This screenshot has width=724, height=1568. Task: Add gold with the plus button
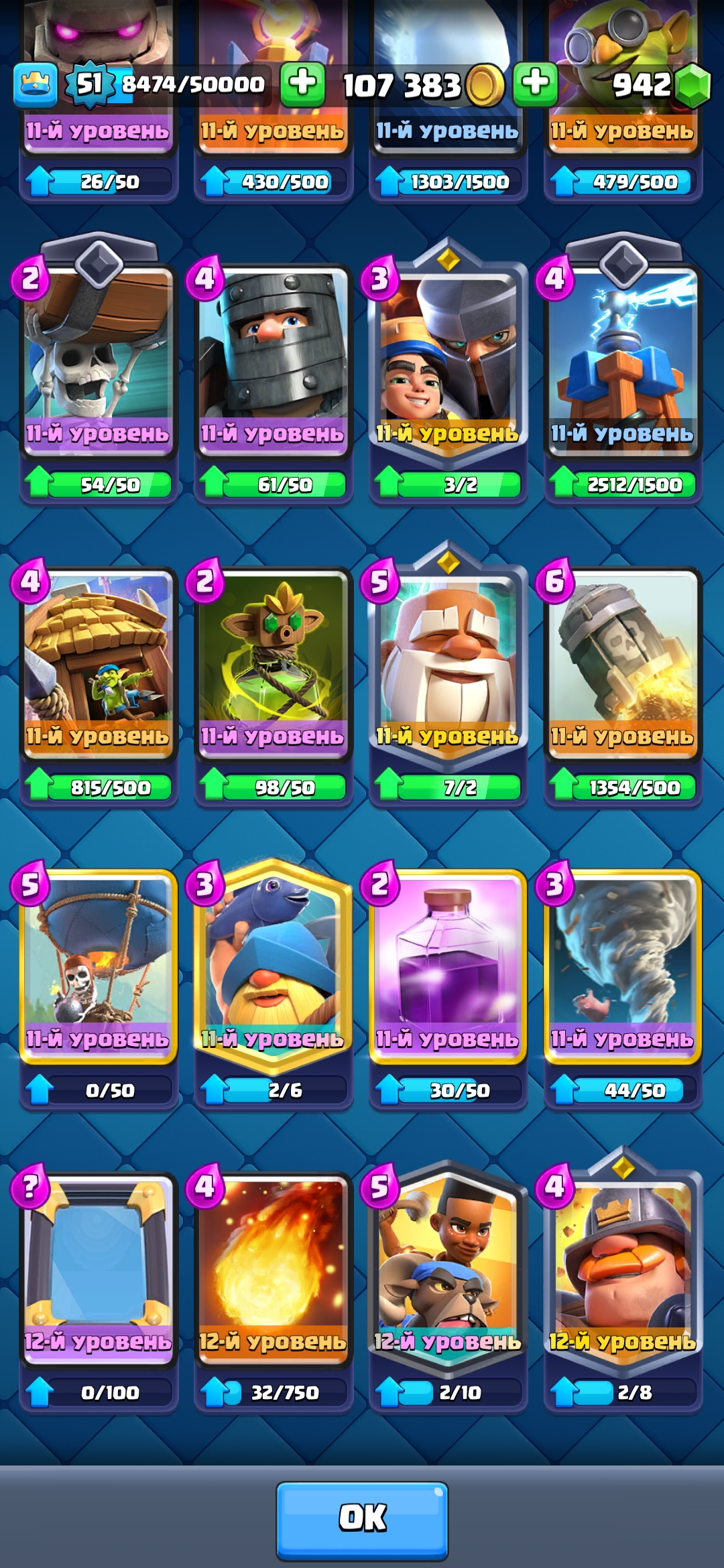[x=302, y=84]
